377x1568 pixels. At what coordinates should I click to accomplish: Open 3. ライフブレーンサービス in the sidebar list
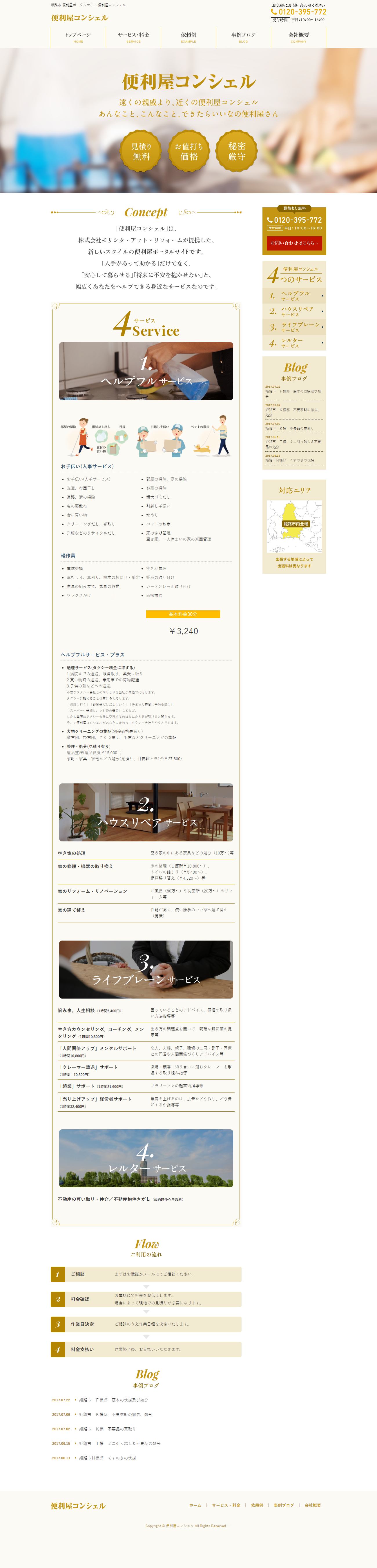point(295,327)
